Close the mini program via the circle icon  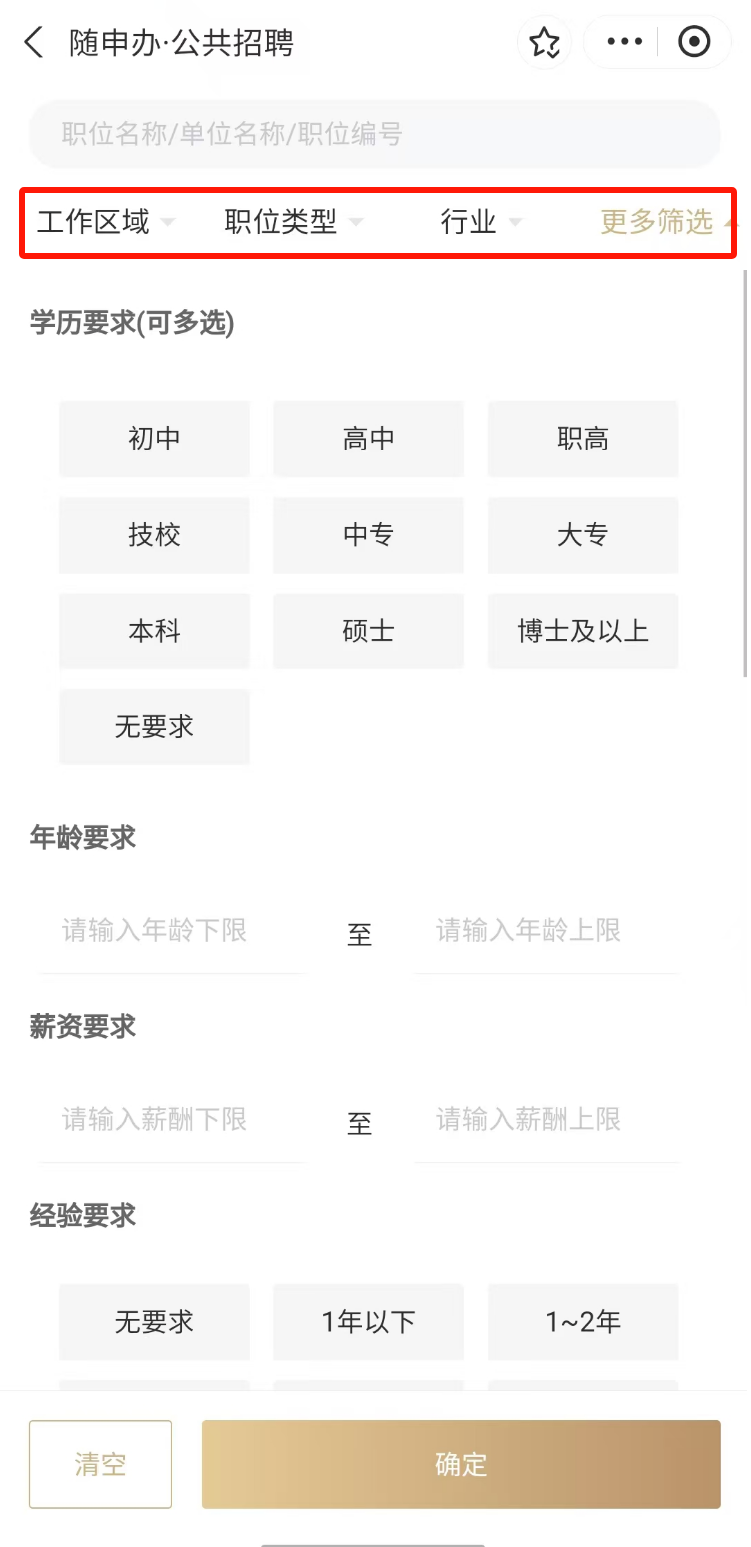click(694, 42)
